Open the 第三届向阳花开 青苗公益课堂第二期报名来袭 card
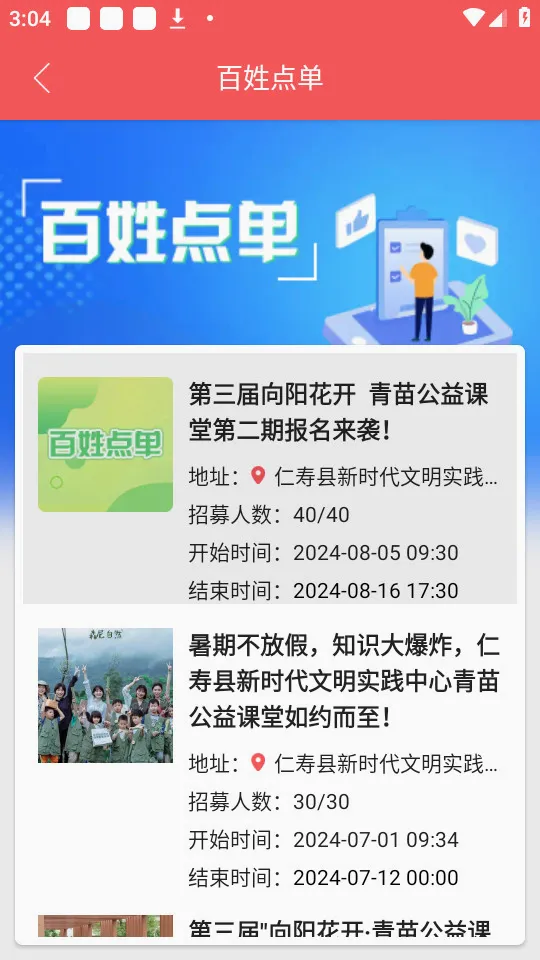This screenshot has width=540, height=960. tap(270, 478)
